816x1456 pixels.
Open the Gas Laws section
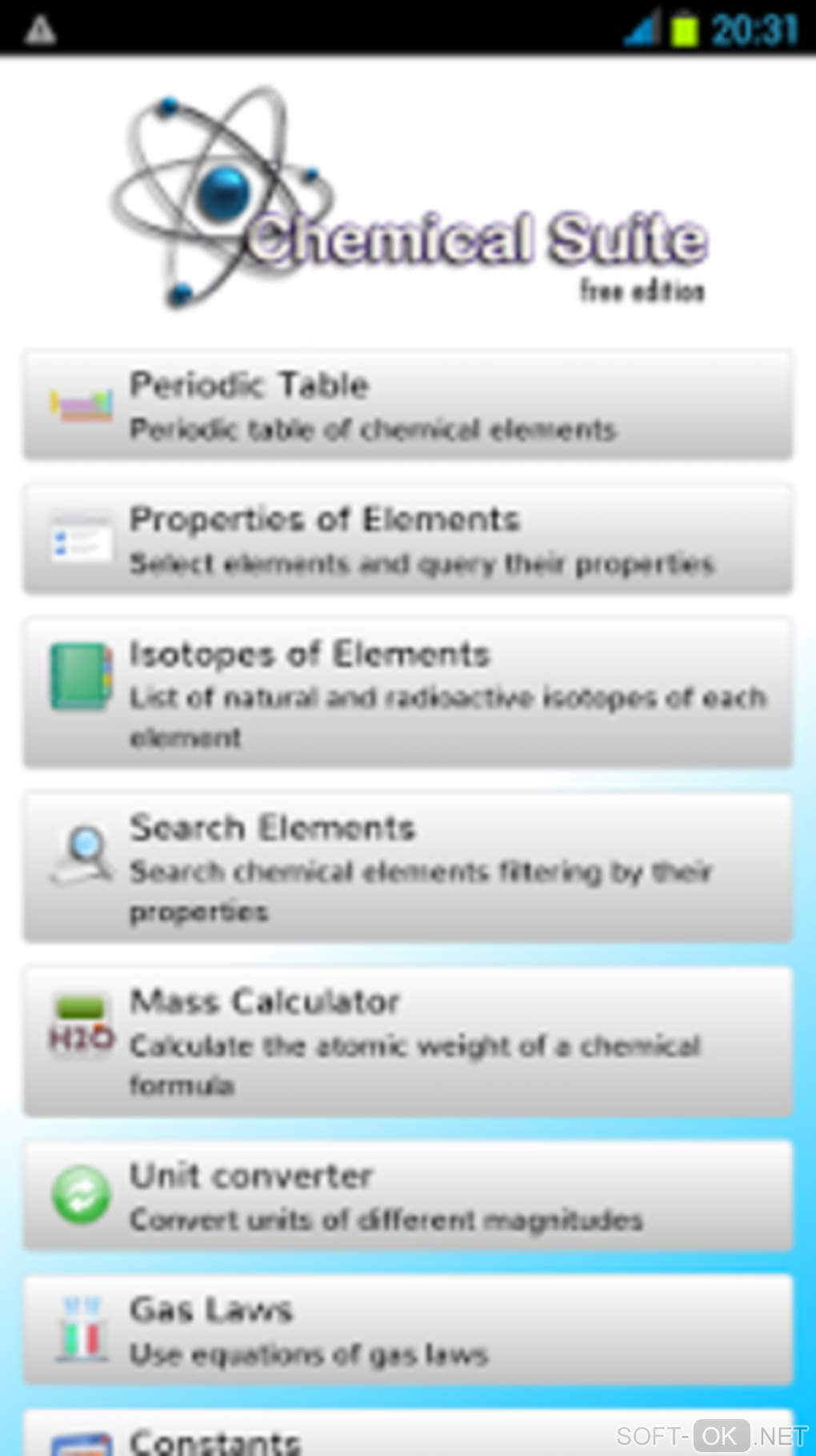point(408,1330)
